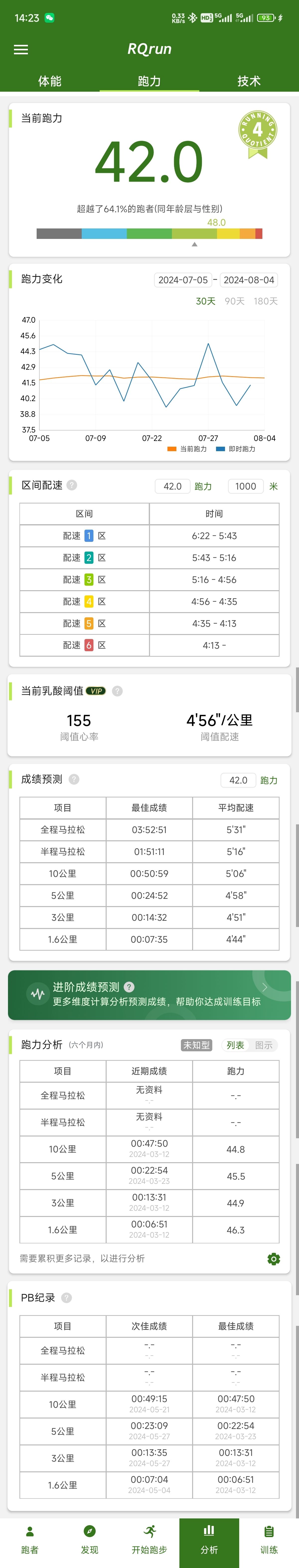Pick the end date 2024-08-04
This screenshot has width=299, height=1568.
point(248,280)
